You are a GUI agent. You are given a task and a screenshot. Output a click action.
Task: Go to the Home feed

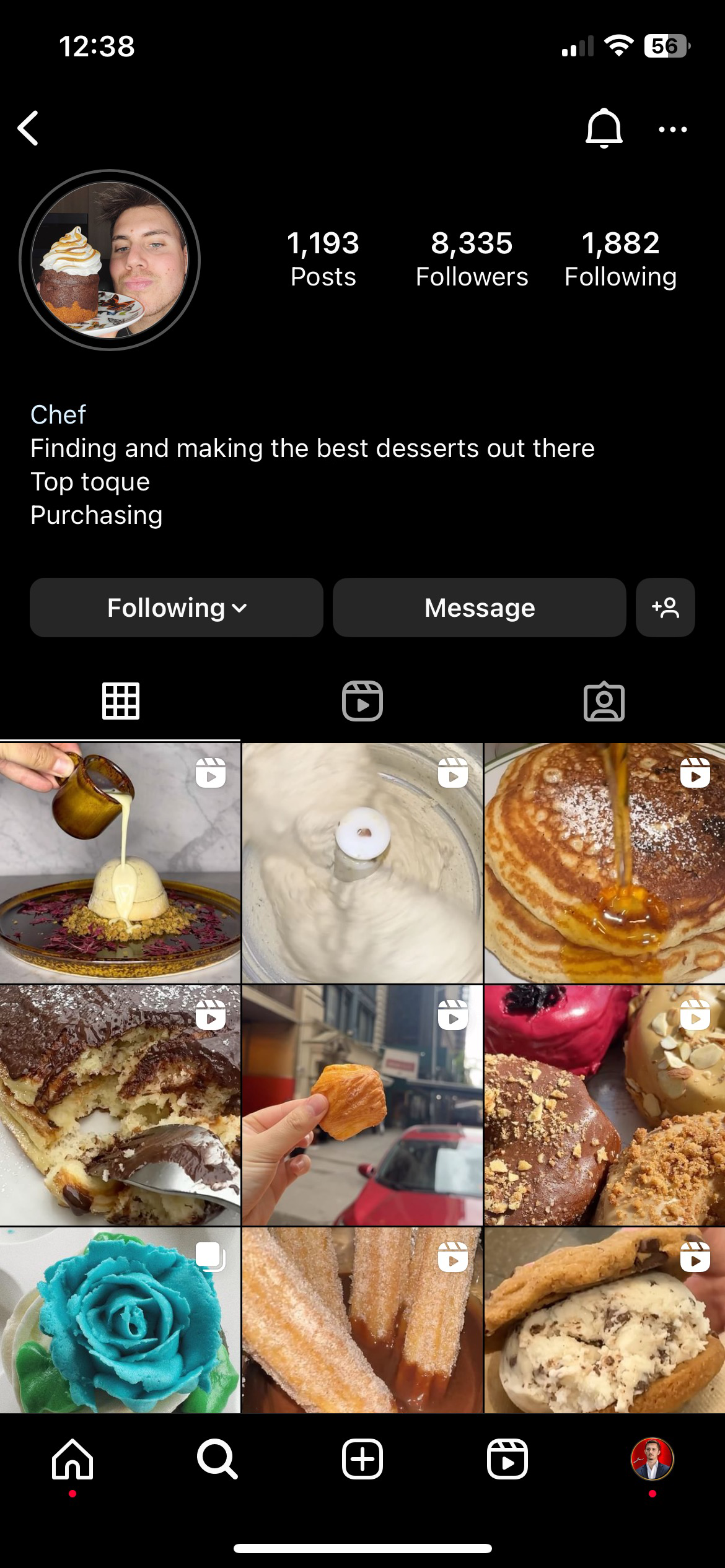(x=72, y=1459)
